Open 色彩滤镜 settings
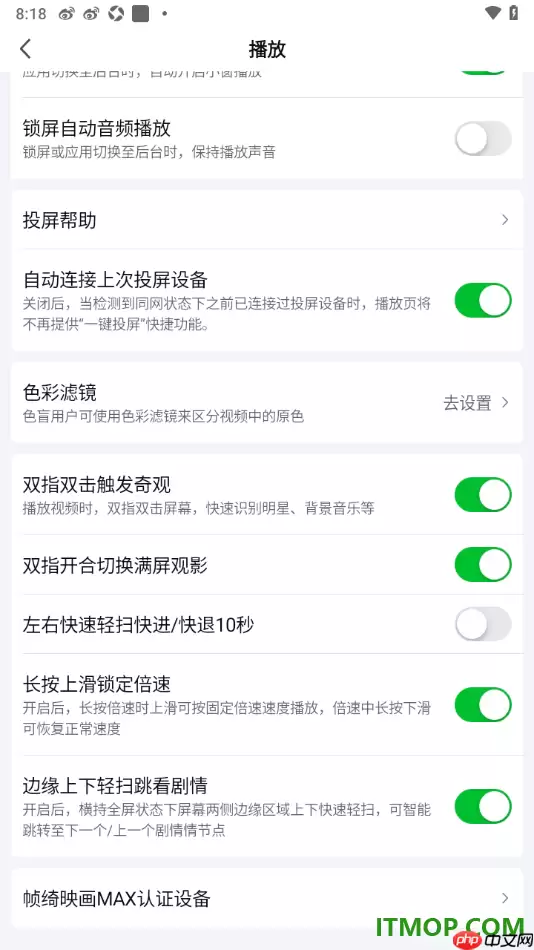The image size is (534, 950). 267,403
